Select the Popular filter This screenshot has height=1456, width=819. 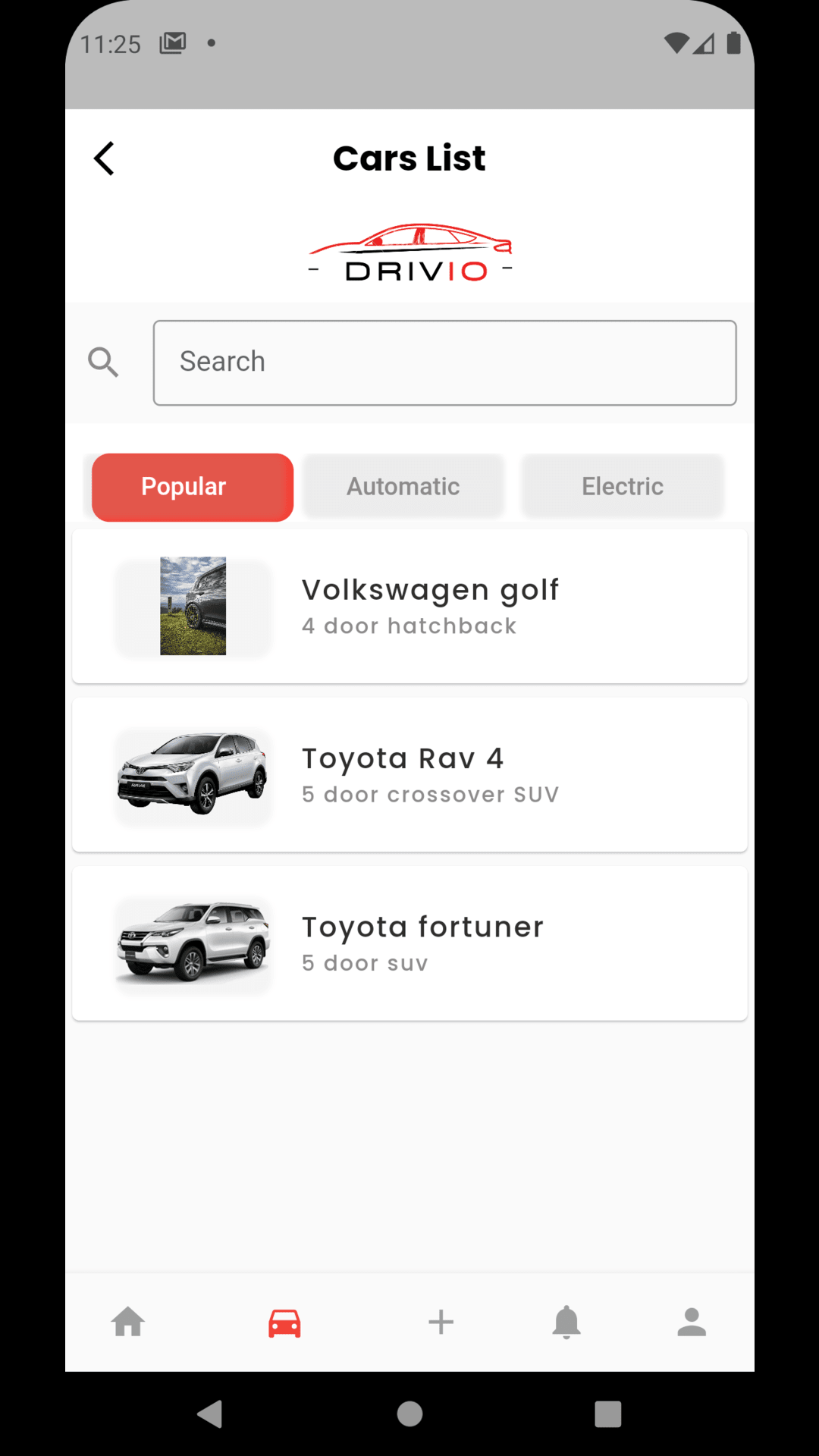pos(193,487)
